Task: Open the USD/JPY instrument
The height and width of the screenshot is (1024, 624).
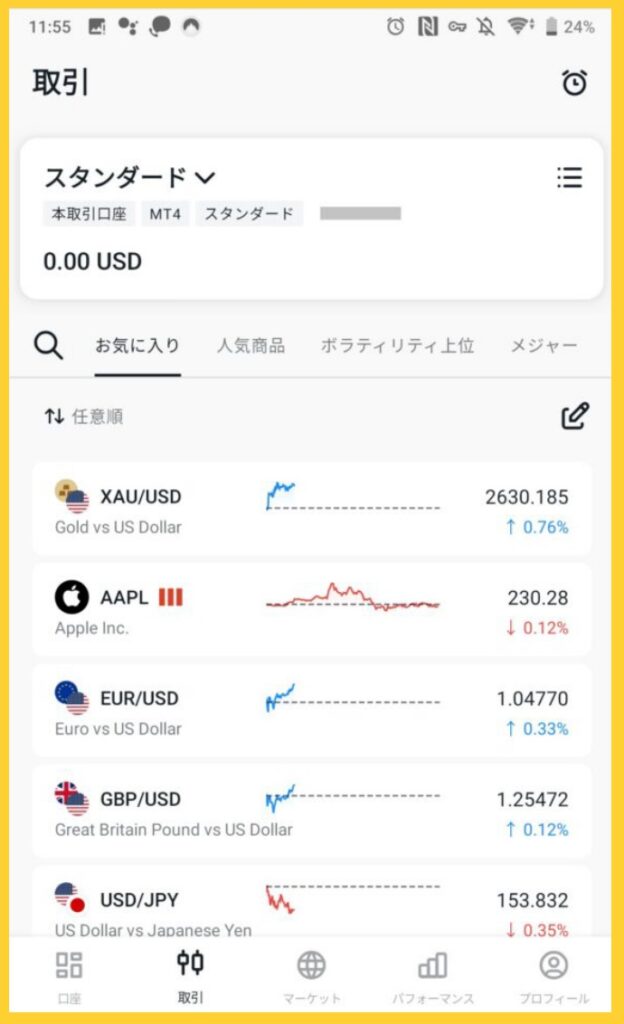Action: click(311, 905)
